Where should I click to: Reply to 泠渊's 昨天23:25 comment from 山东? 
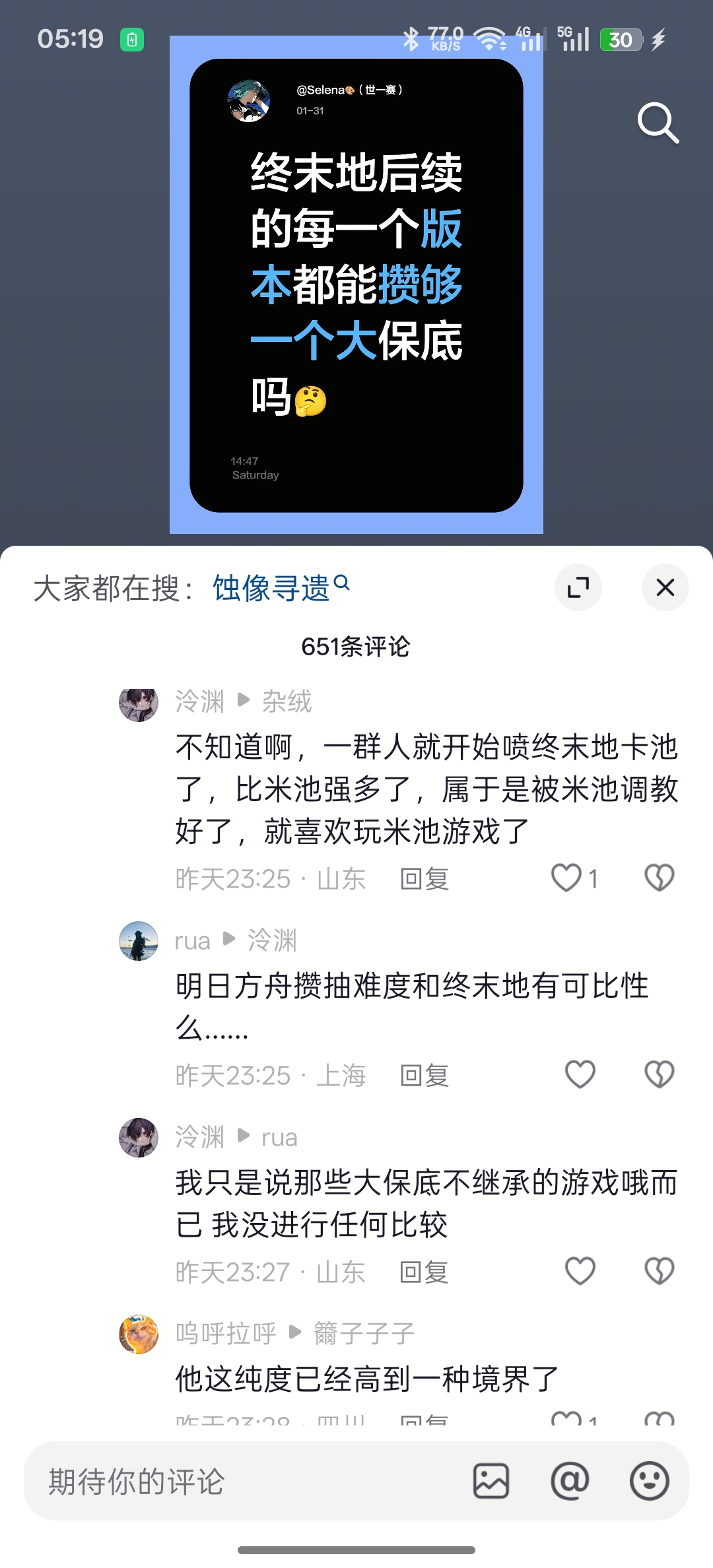coord(424,879)
